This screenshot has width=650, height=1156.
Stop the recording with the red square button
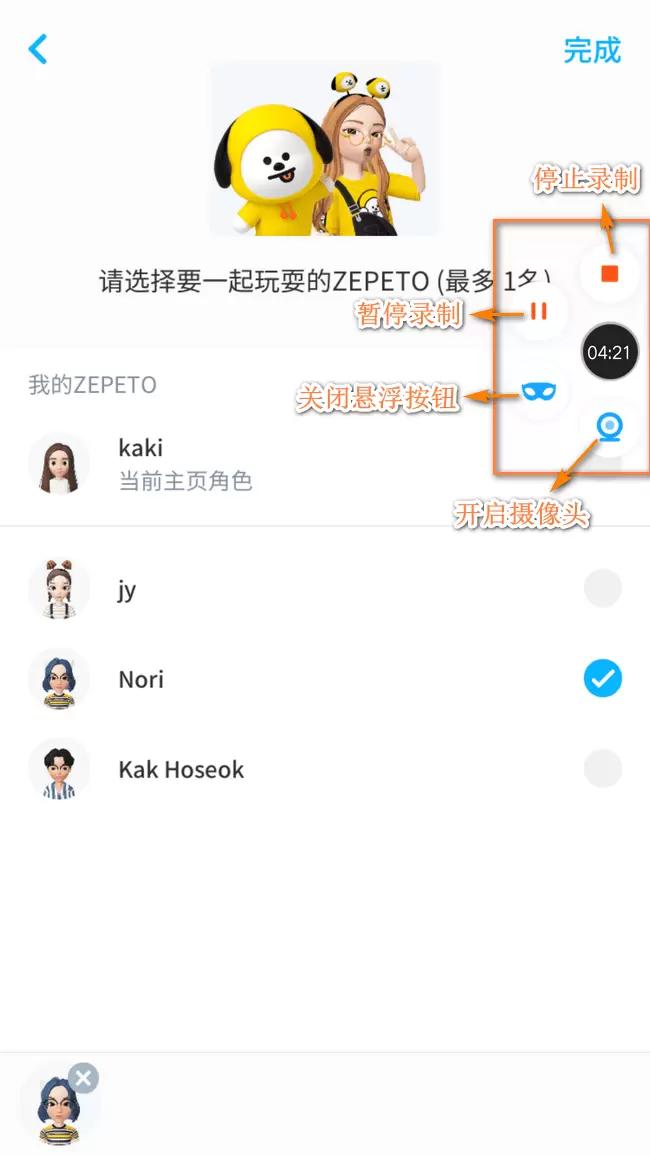click(610, 273)
